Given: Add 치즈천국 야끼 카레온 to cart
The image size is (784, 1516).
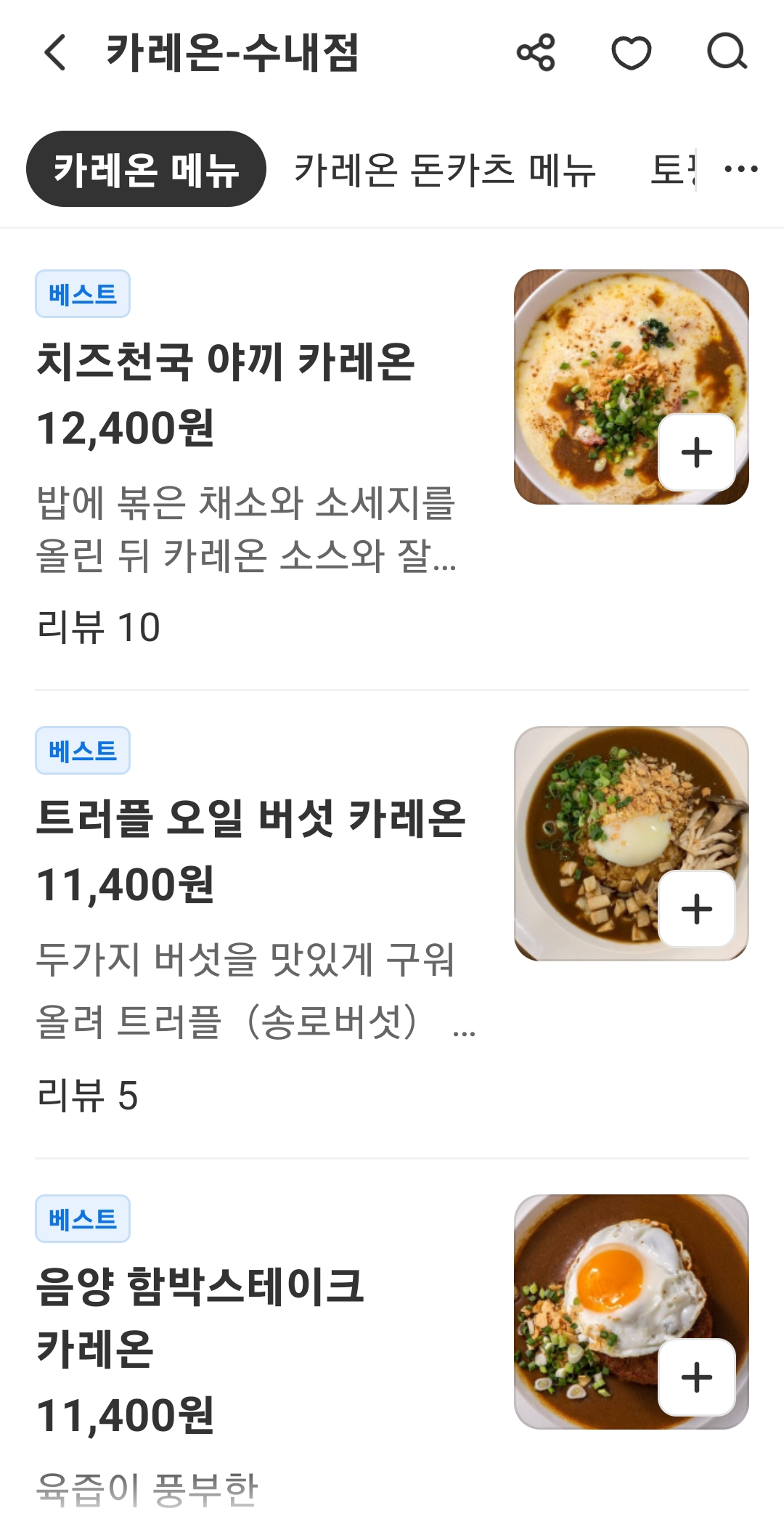Looking at the screenshot, I should [696, 453].
